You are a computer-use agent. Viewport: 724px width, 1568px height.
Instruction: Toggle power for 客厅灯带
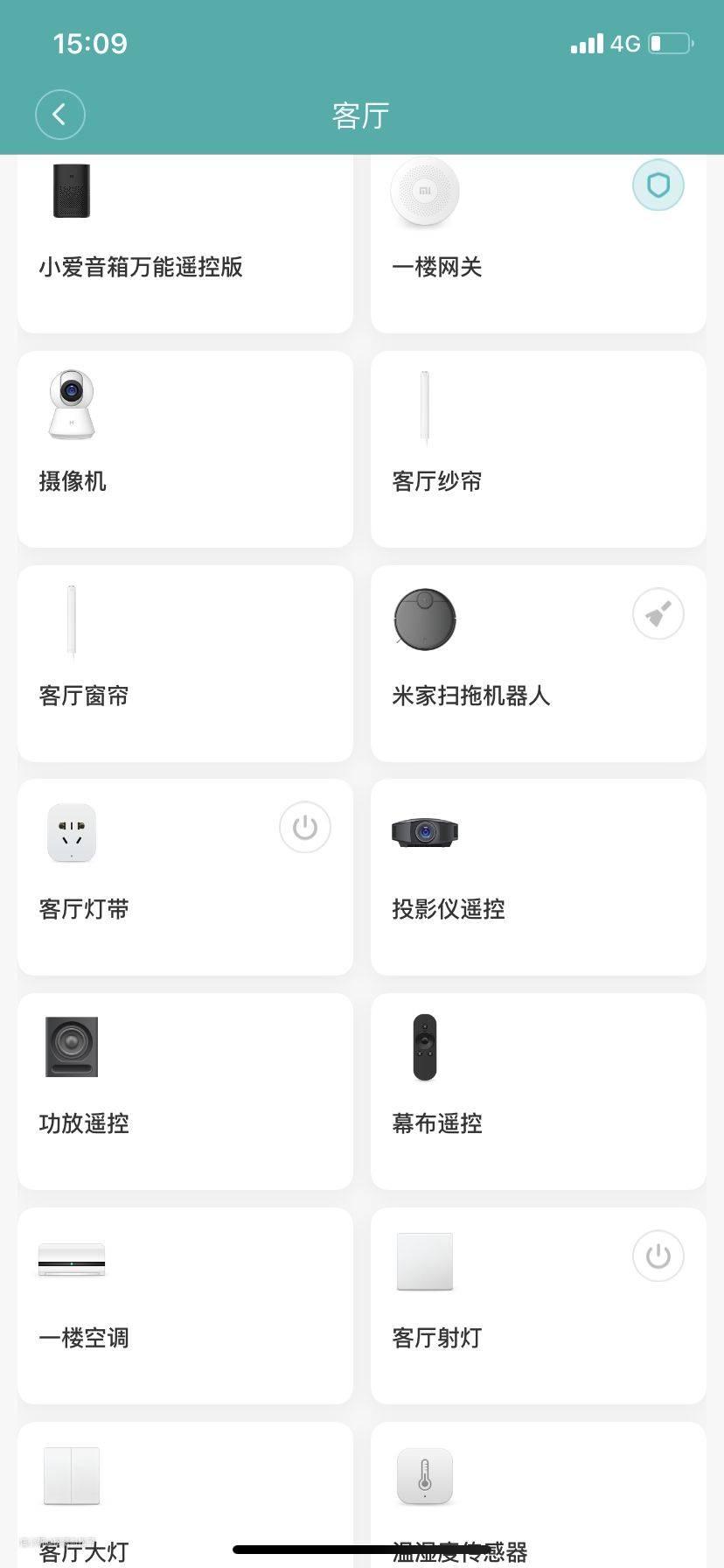(x=304, y=828)
